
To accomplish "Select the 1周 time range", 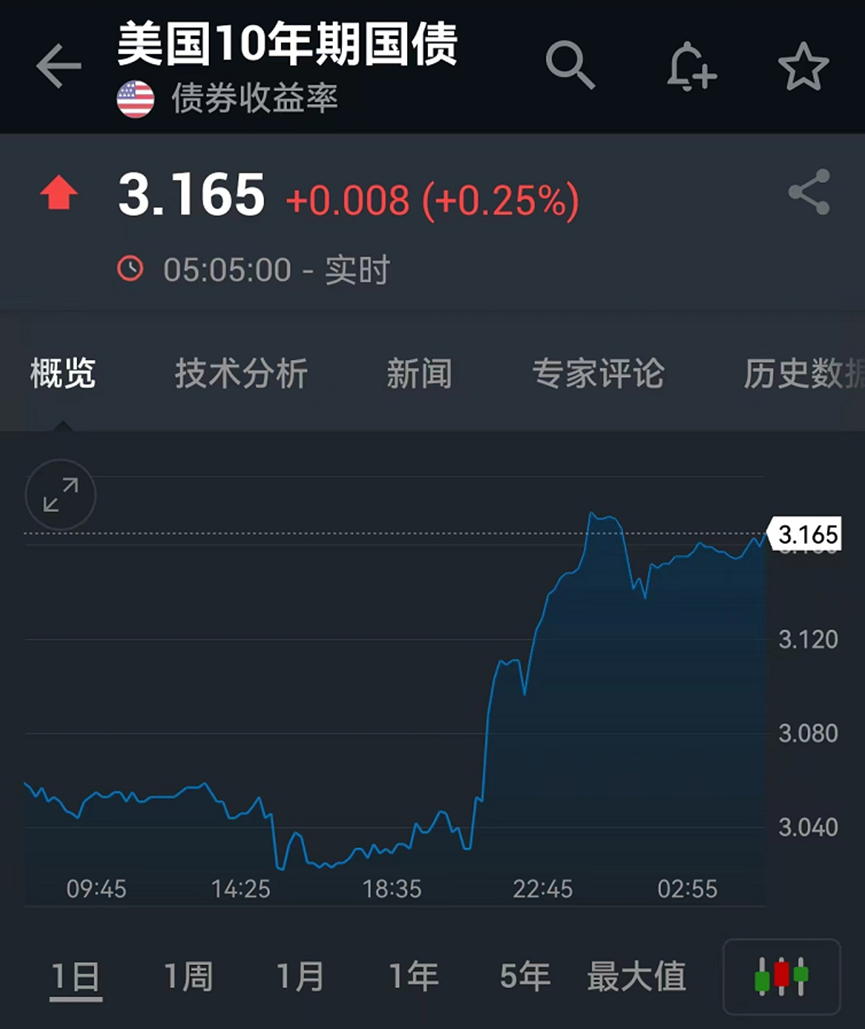I will click(188, 976).
